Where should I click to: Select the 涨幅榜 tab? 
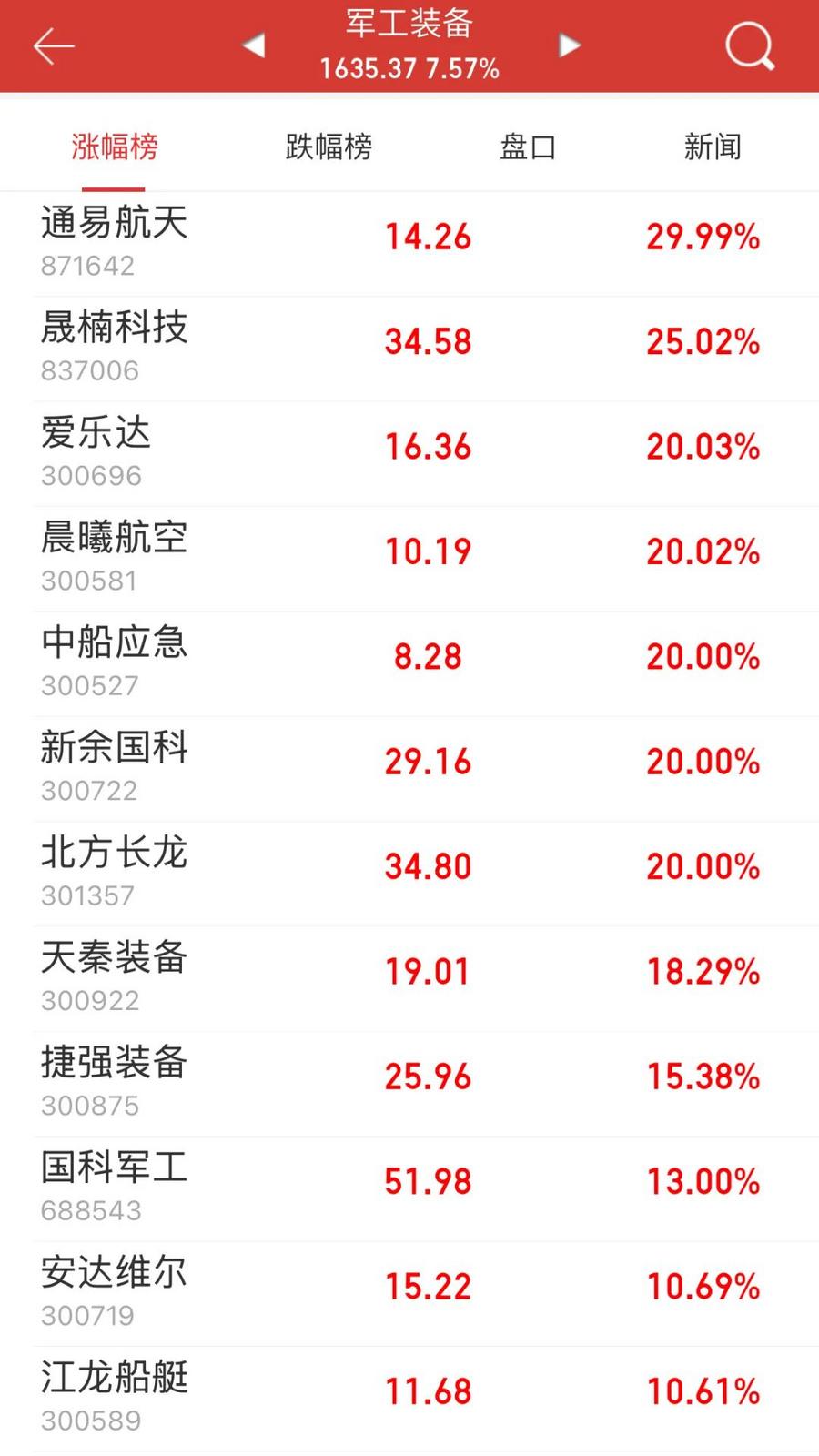pos(115,147)
